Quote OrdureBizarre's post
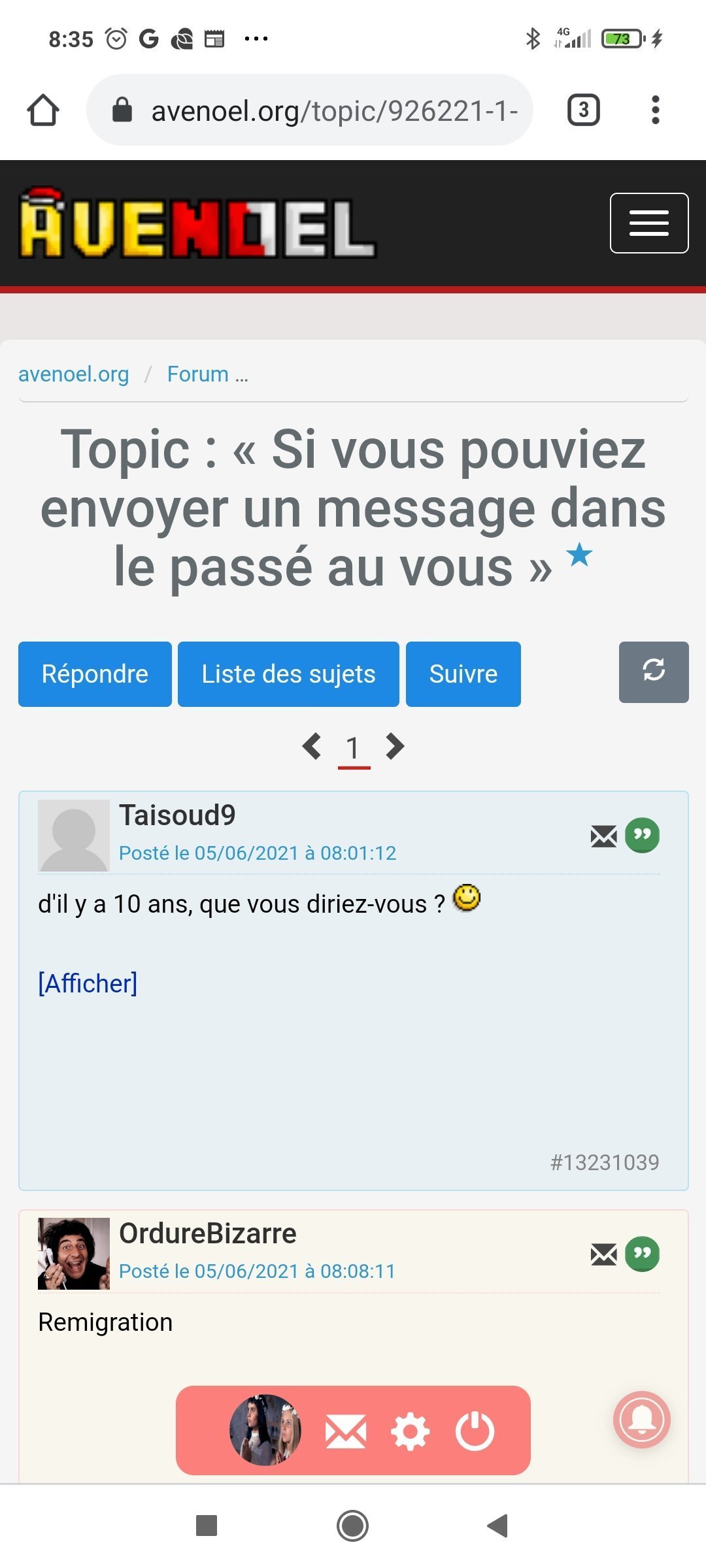The image size is (706, 1568). click(642, 1253)
